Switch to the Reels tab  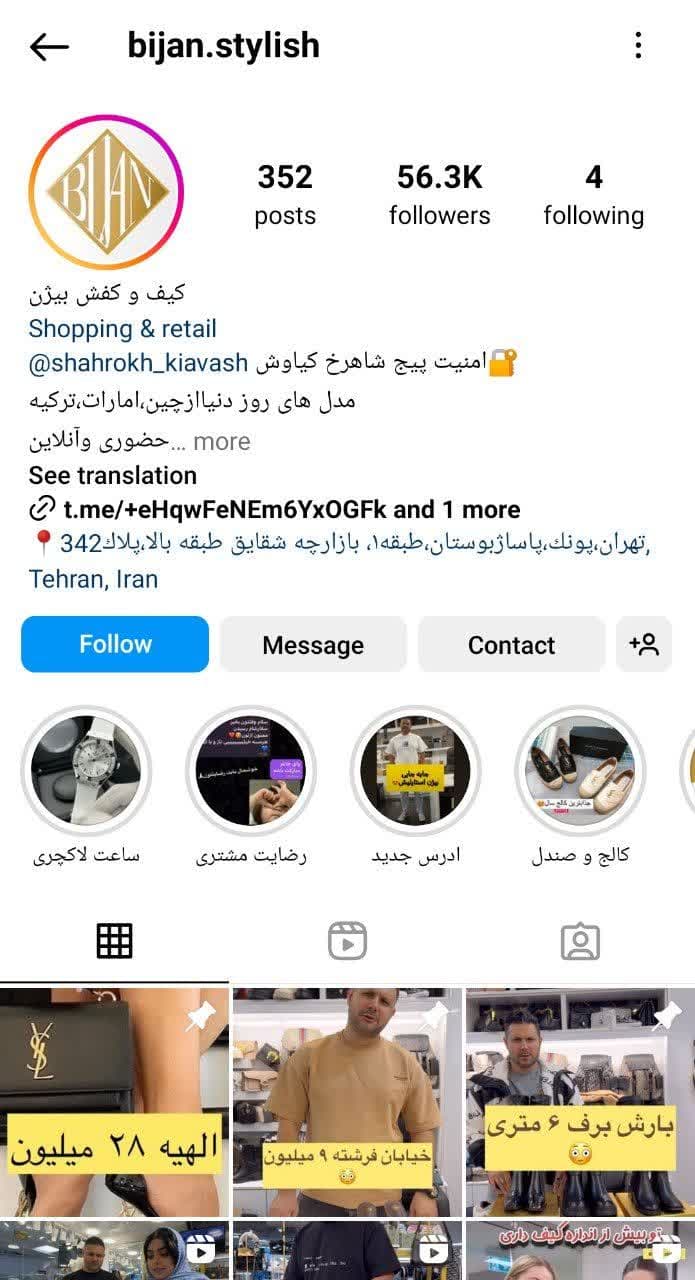(347, 941)
